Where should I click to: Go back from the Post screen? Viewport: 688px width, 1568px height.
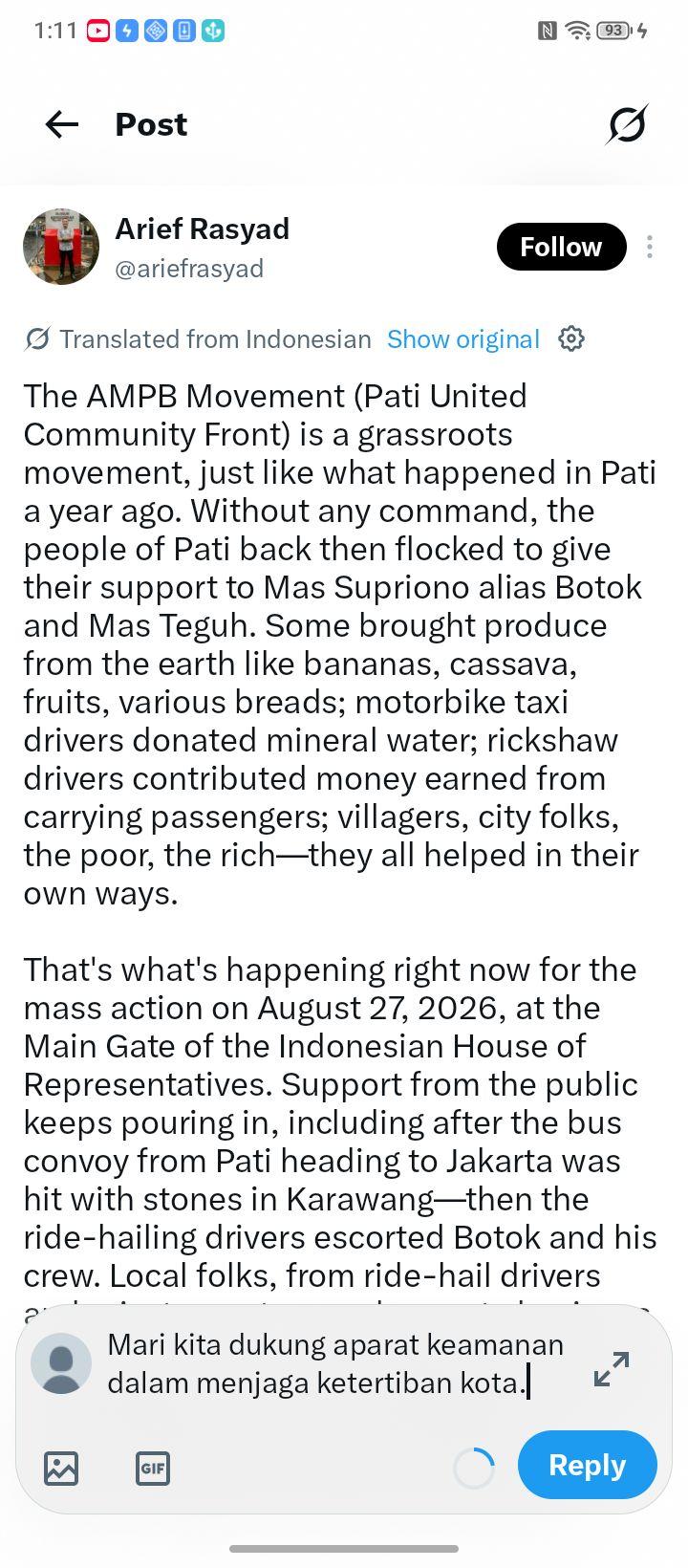pyautogui.click(x=62, y=124)
